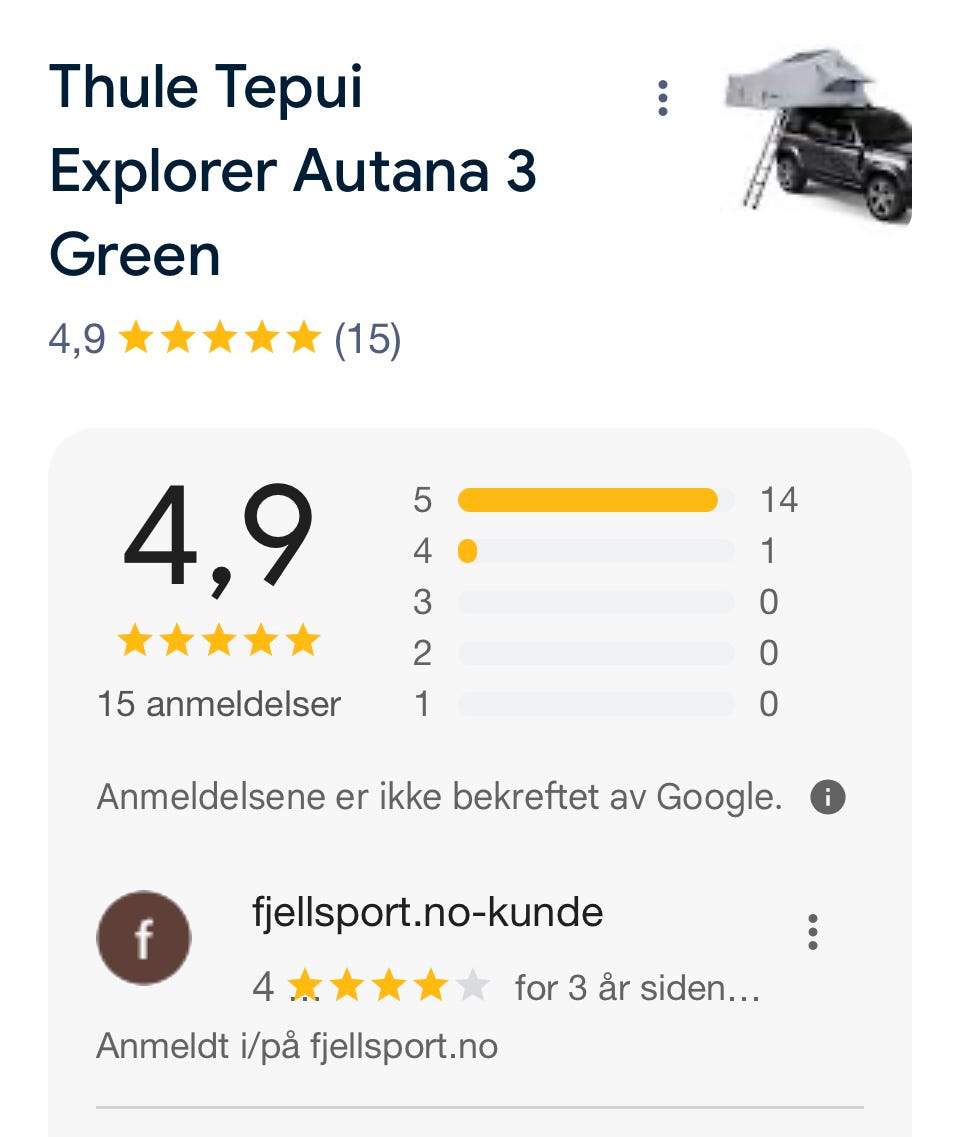960x1137 pixels.
Task: Open the rooftop tent product thumbnail image
Action: [817, 135]
